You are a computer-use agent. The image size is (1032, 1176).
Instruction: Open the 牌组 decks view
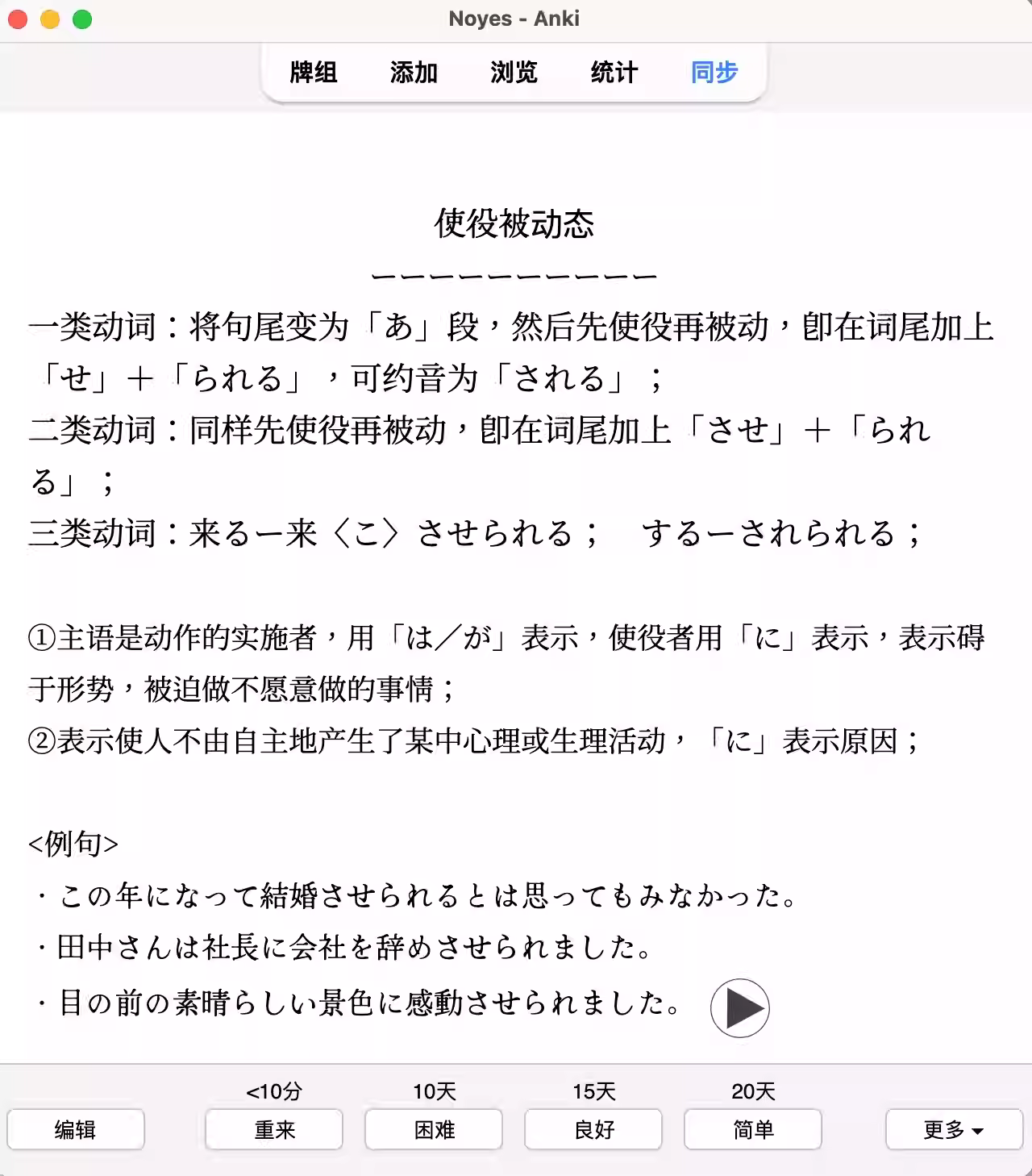click(x=314, y=73)
